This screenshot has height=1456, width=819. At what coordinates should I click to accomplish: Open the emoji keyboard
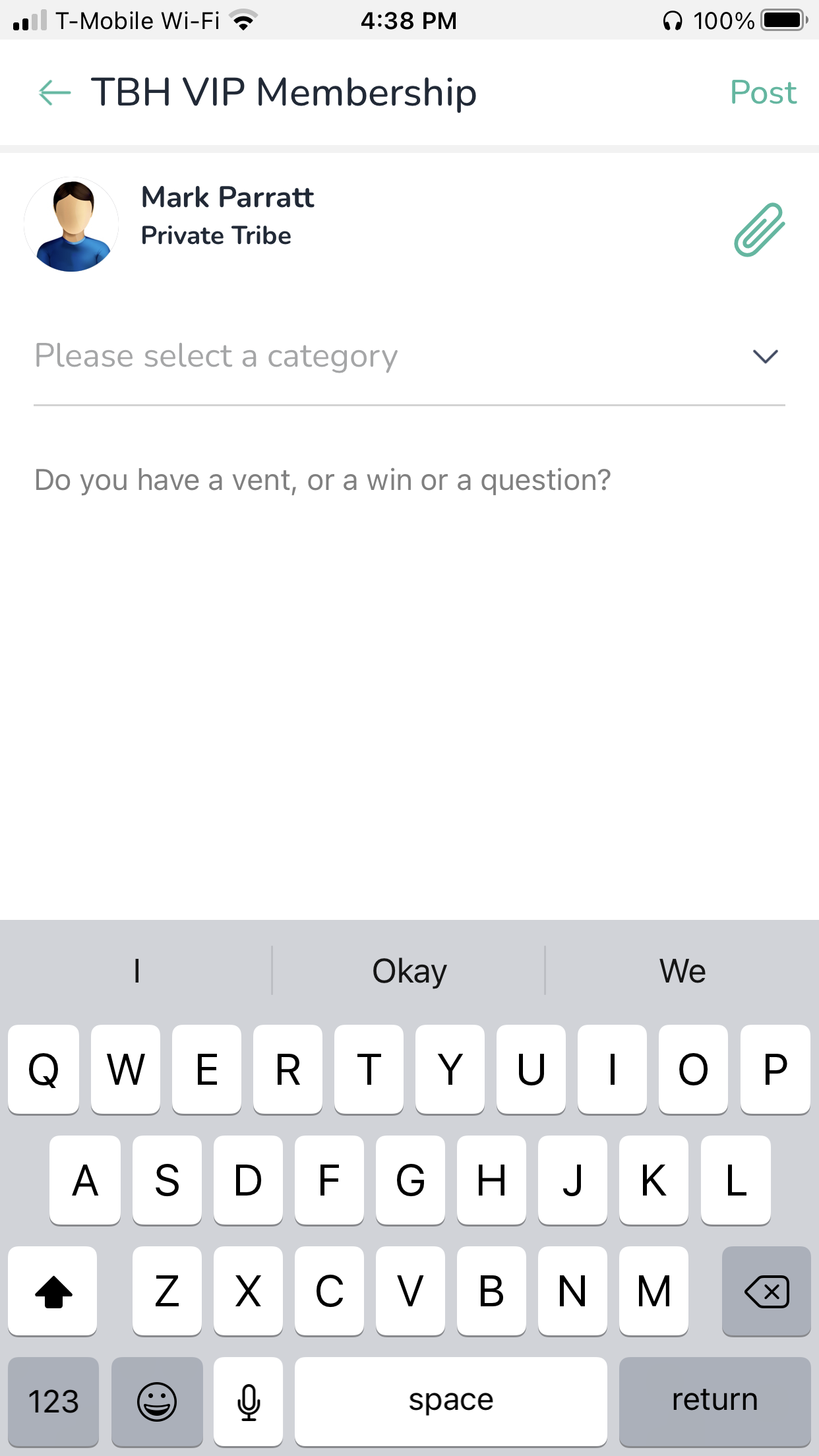(157, 1401)
